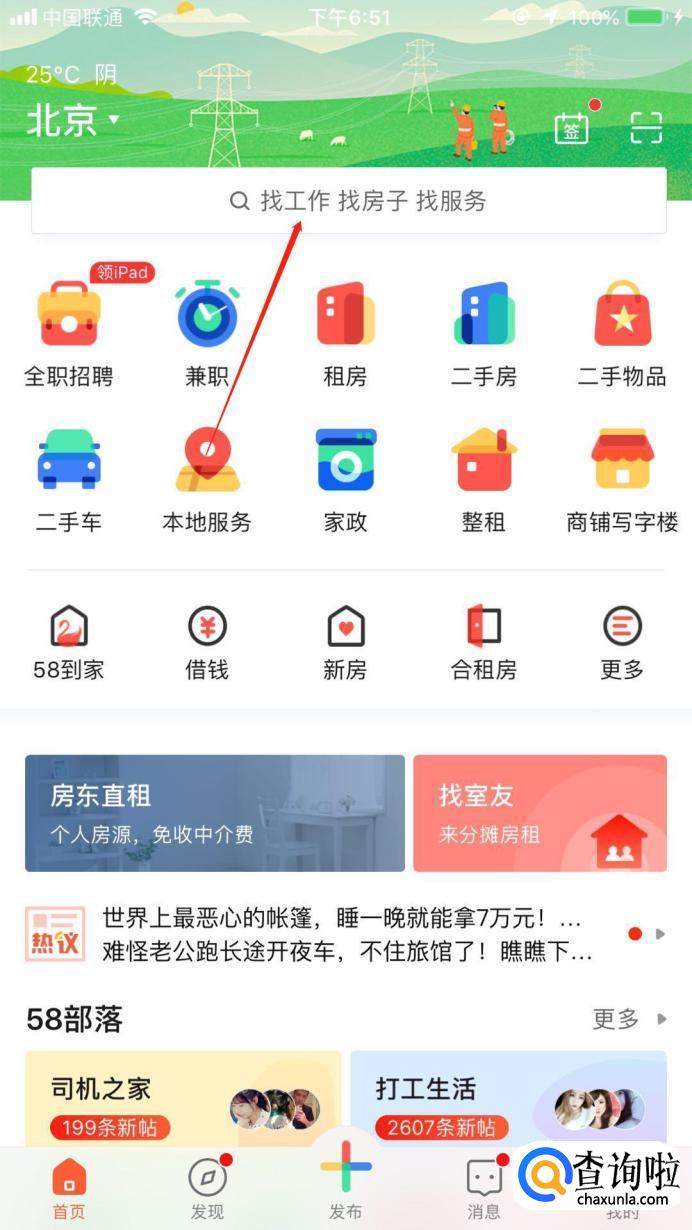Open the 找室友 banner card
This screenshot has width=692, height=1230.
539,813
